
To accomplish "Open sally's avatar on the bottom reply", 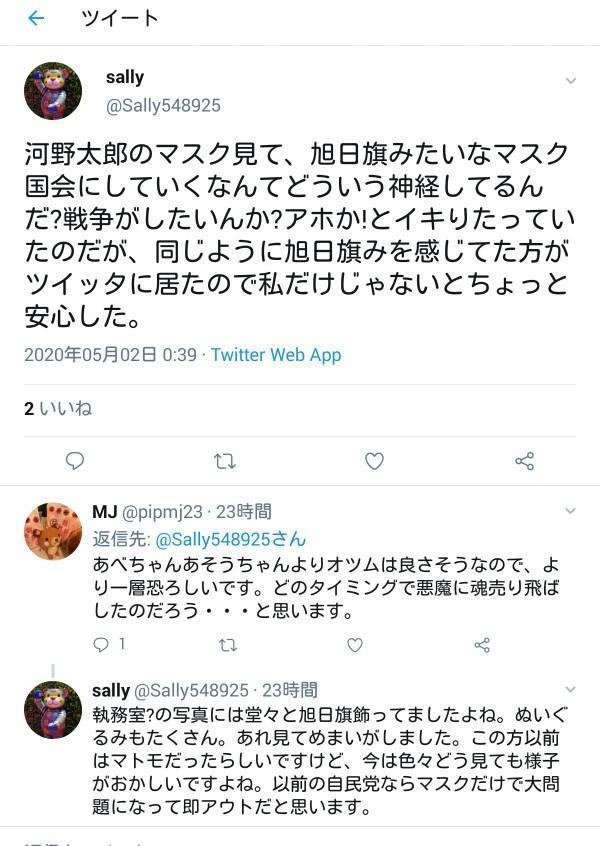I will (x=53, y=710).
